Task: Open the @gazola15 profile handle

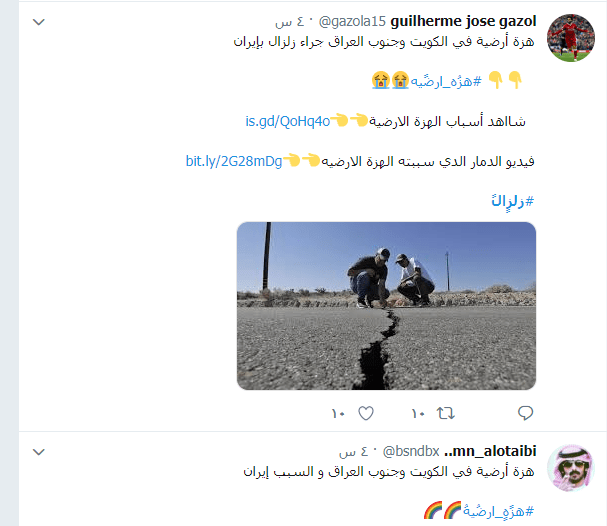Action: (x=351, y=22)
